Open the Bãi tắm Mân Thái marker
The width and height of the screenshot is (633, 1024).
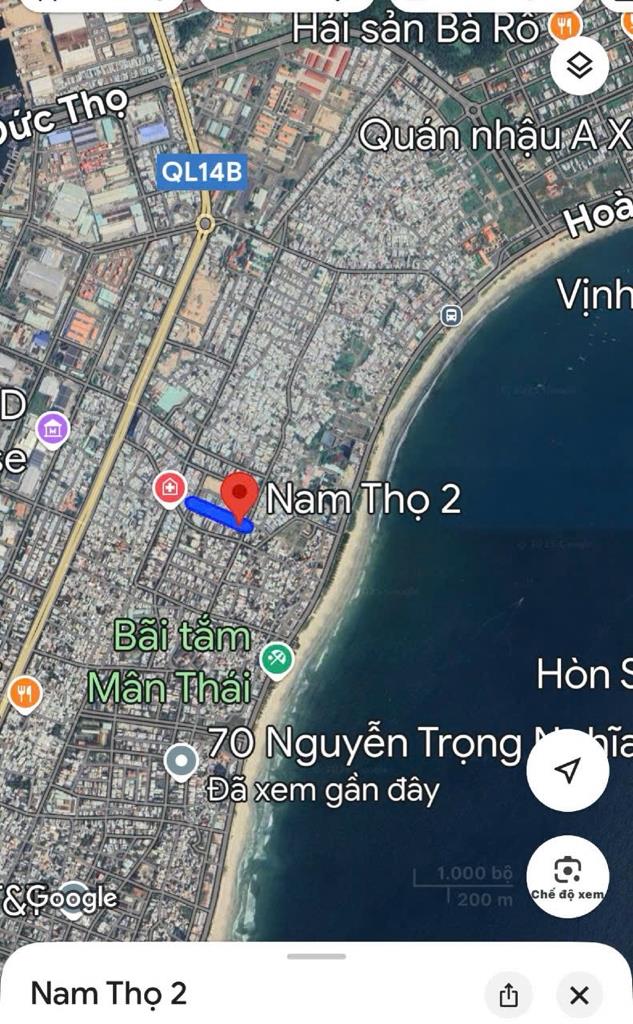pyautogui.click(x=276, y=658)
